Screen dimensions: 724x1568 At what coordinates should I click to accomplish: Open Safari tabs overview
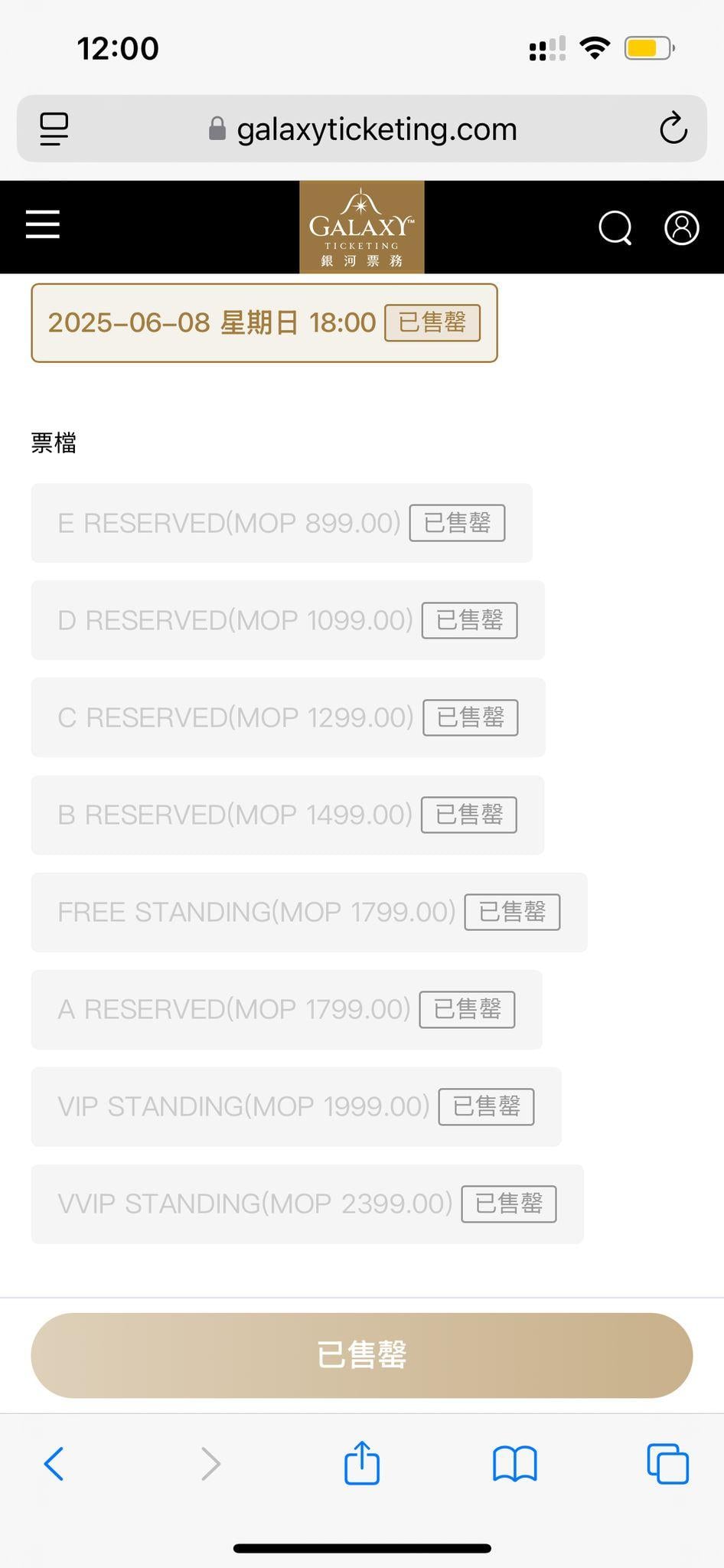pos(667,1464)
